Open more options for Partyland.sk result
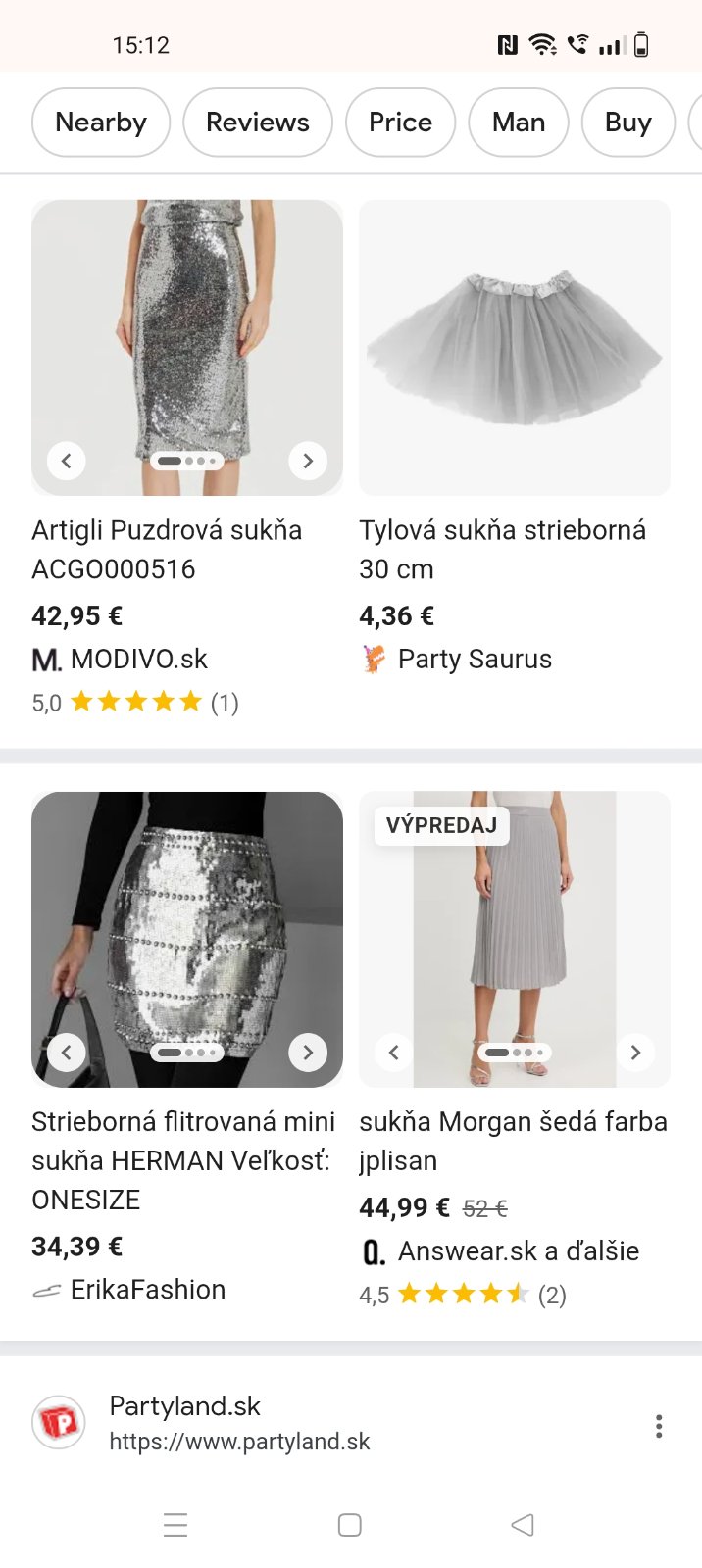702x1568 pixels. coord(659,1426)
